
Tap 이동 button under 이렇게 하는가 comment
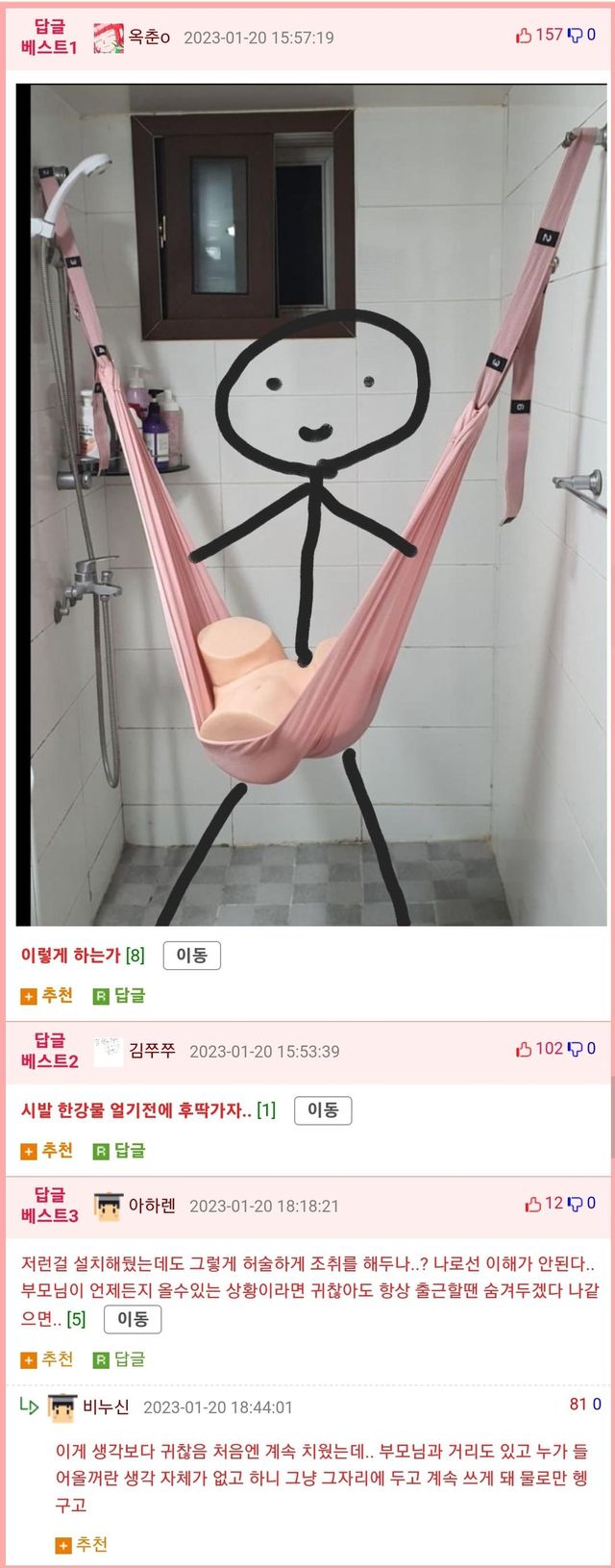click(x=191, y=955)
